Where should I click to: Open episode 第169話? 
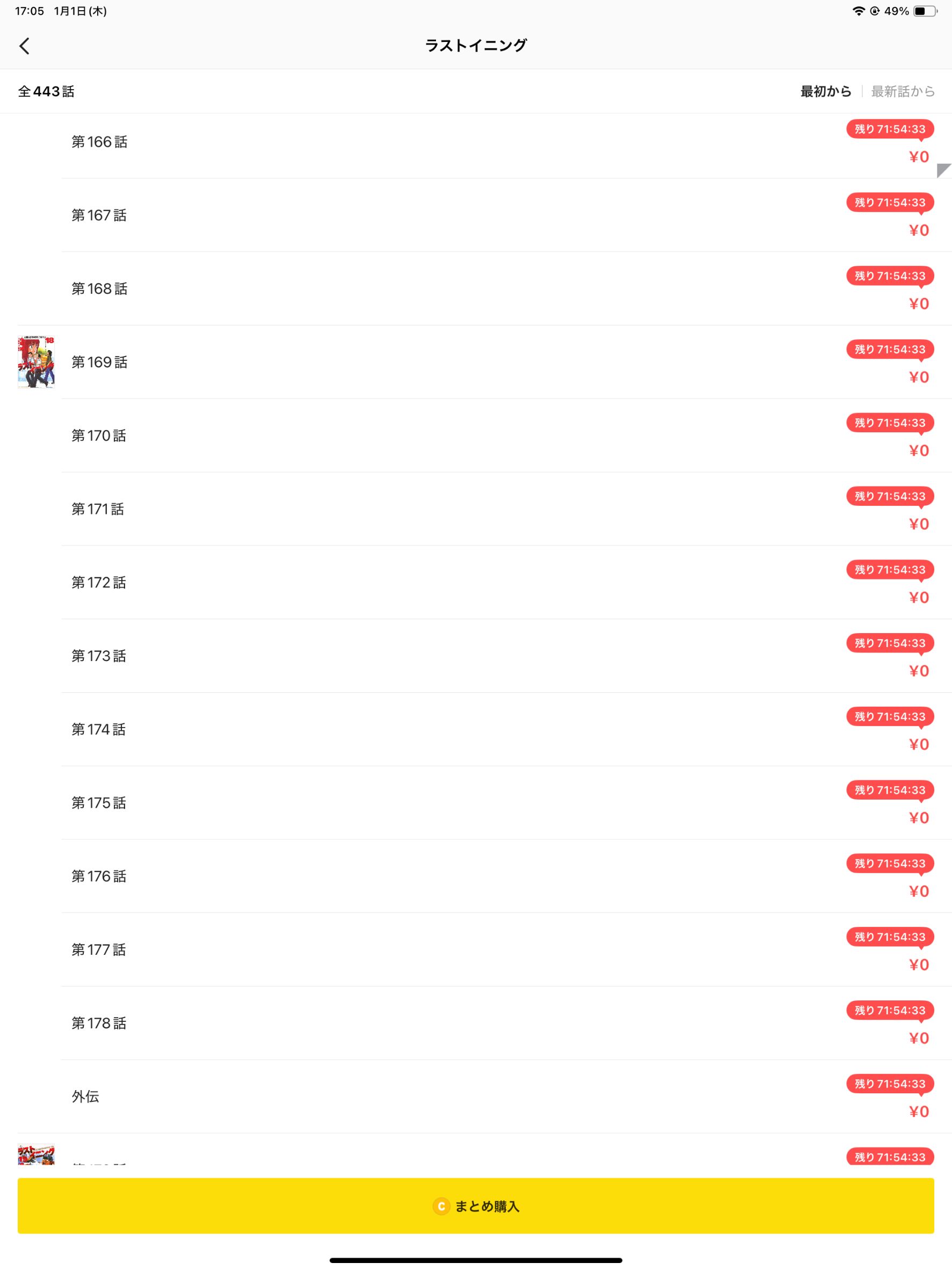point(99,362)
